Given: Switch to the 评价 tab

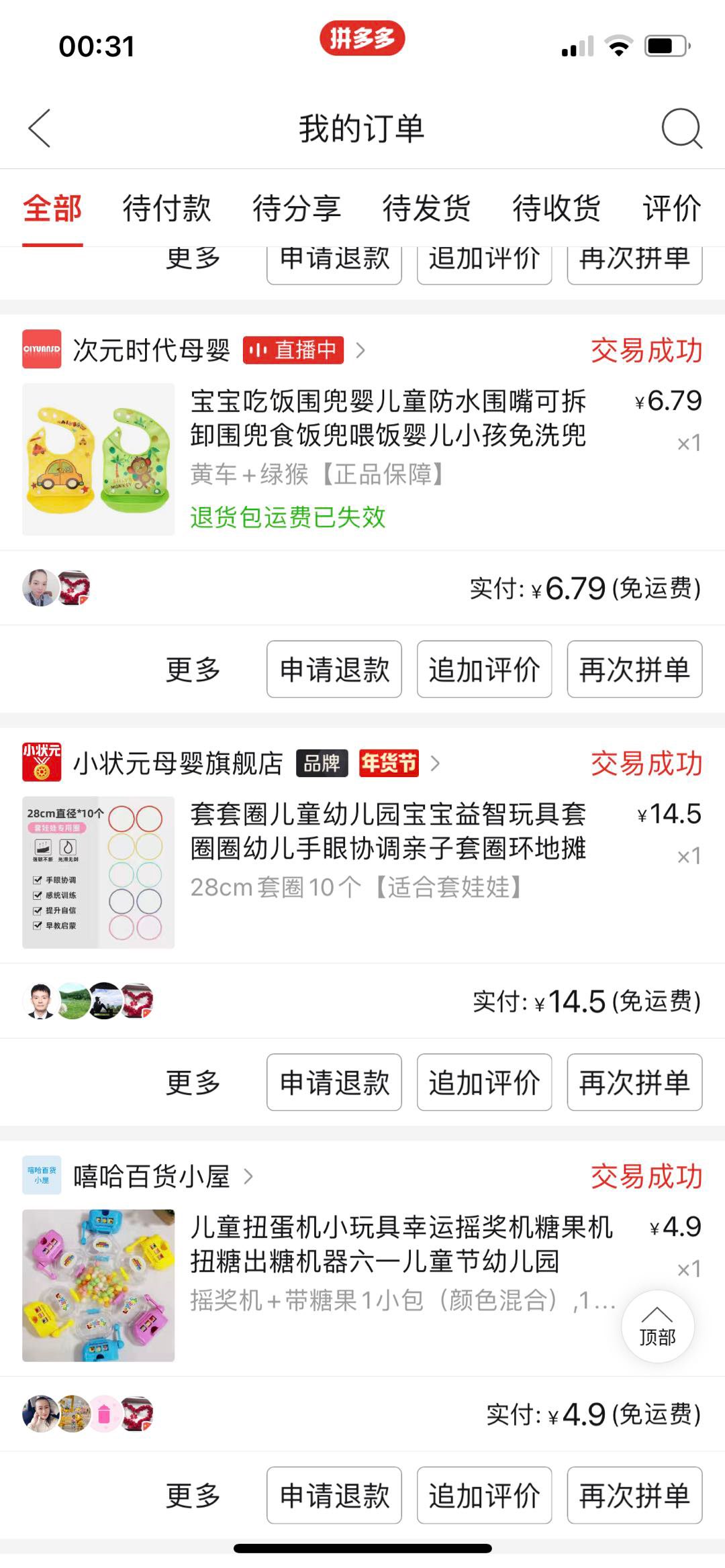Looking at the screenshot, I should [x=671, y=207].
